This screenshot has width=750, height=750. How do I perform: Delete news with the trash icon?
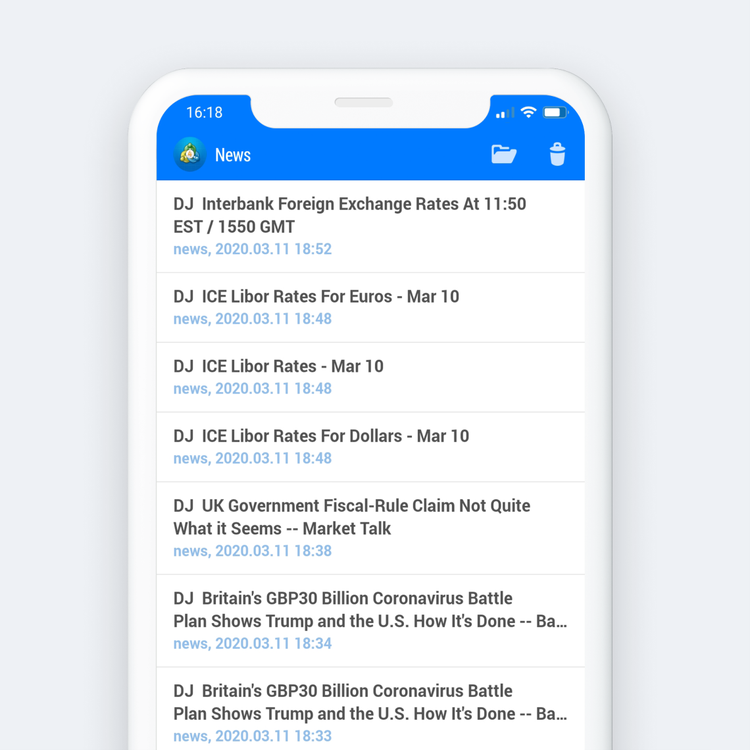click(x=557, y=154)
